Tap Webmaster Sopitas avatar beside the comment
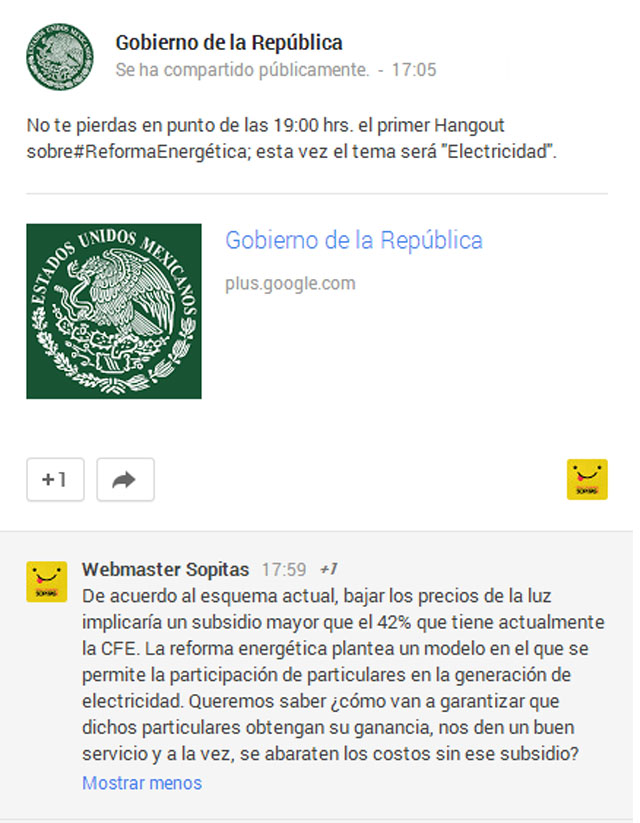The width and height of the screenshot is (640, 823). (x=47, y=581)
